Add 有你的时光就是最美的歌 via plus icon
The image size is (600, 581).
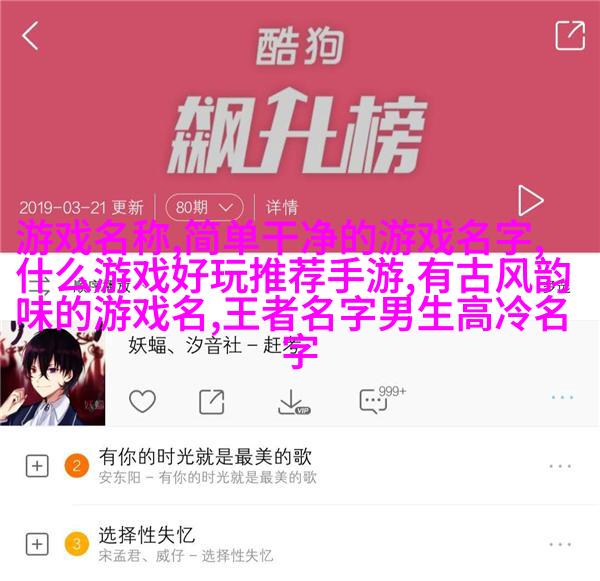coord(37,466)
